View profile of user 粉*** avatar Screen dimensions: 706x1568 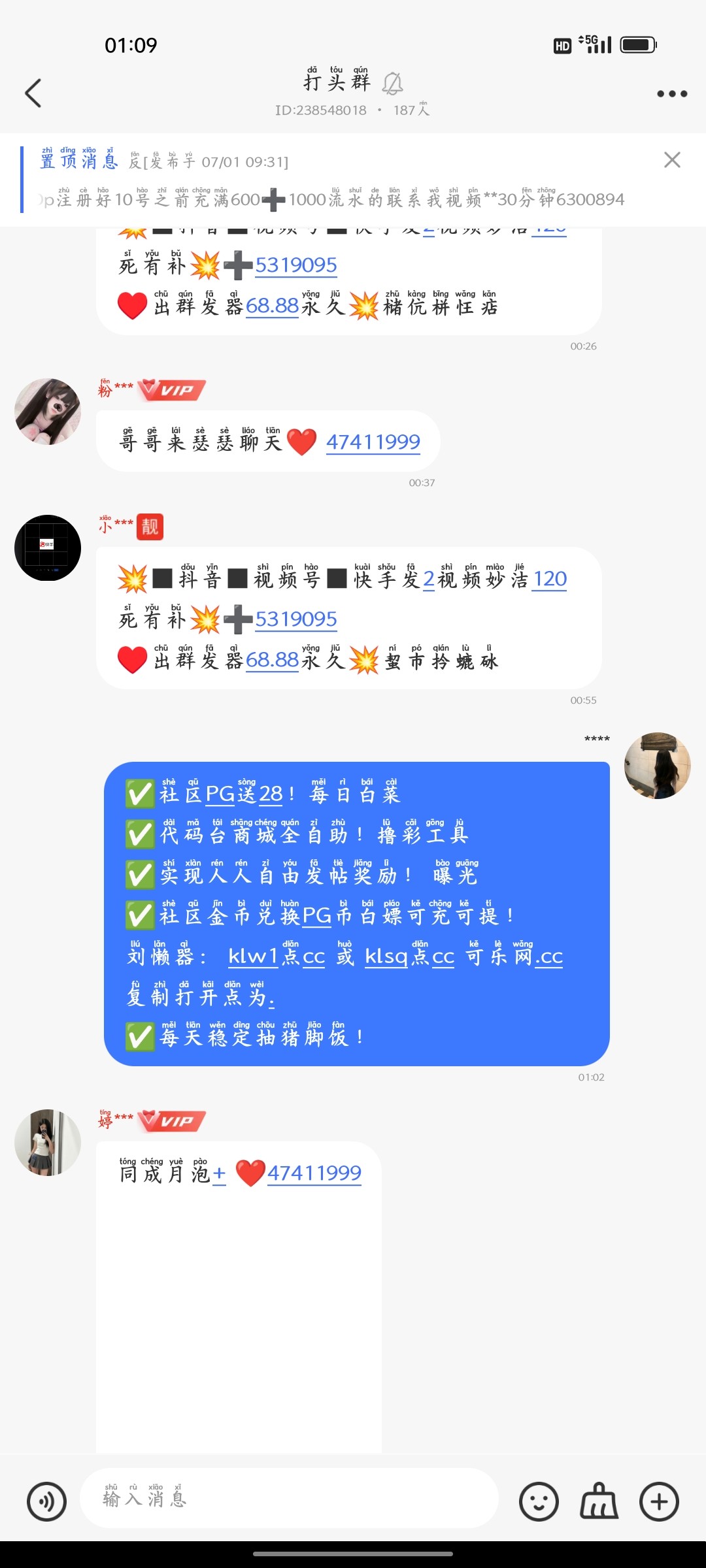coord(48,412)
